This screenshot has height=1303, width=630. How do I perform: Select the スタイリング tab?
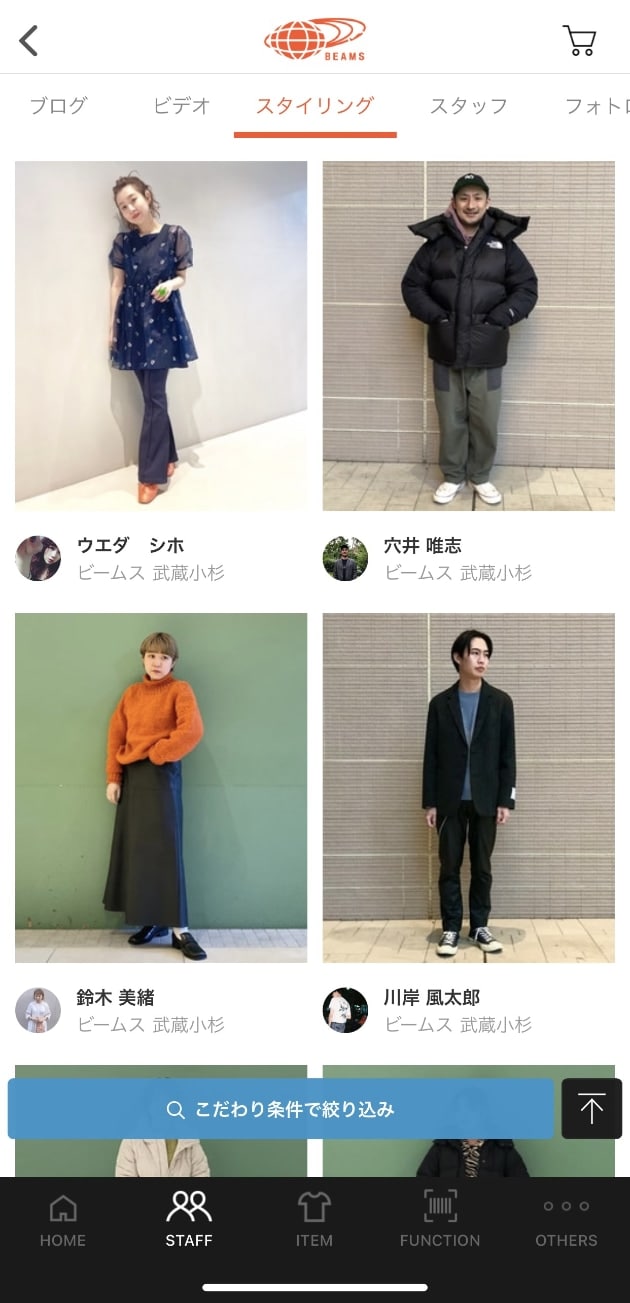pyautogui.click(x=315, y=105)
